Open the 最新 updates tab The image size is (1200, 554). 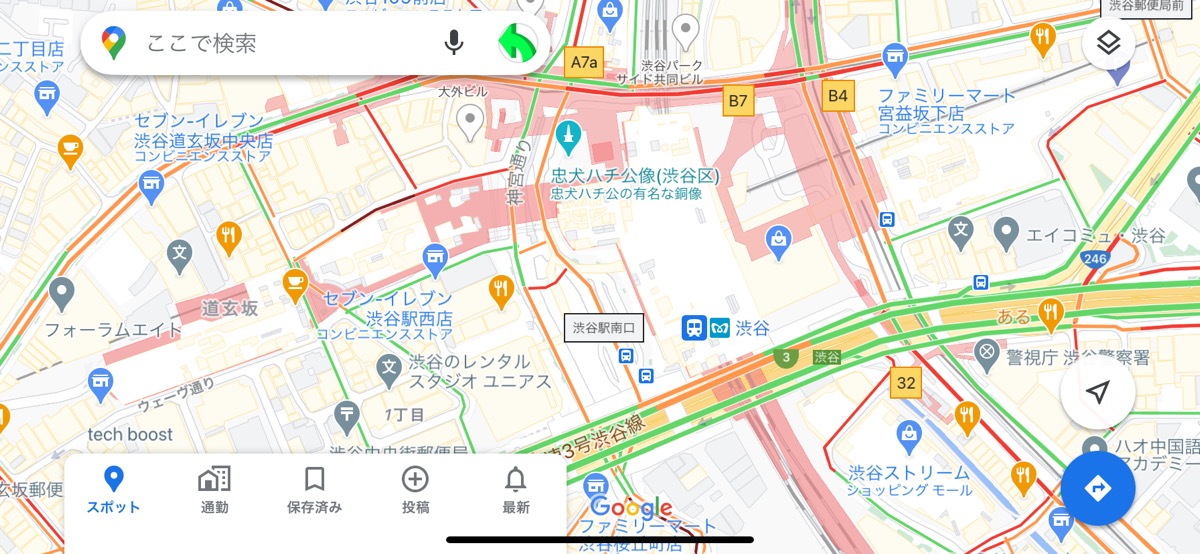coord(515,490)
